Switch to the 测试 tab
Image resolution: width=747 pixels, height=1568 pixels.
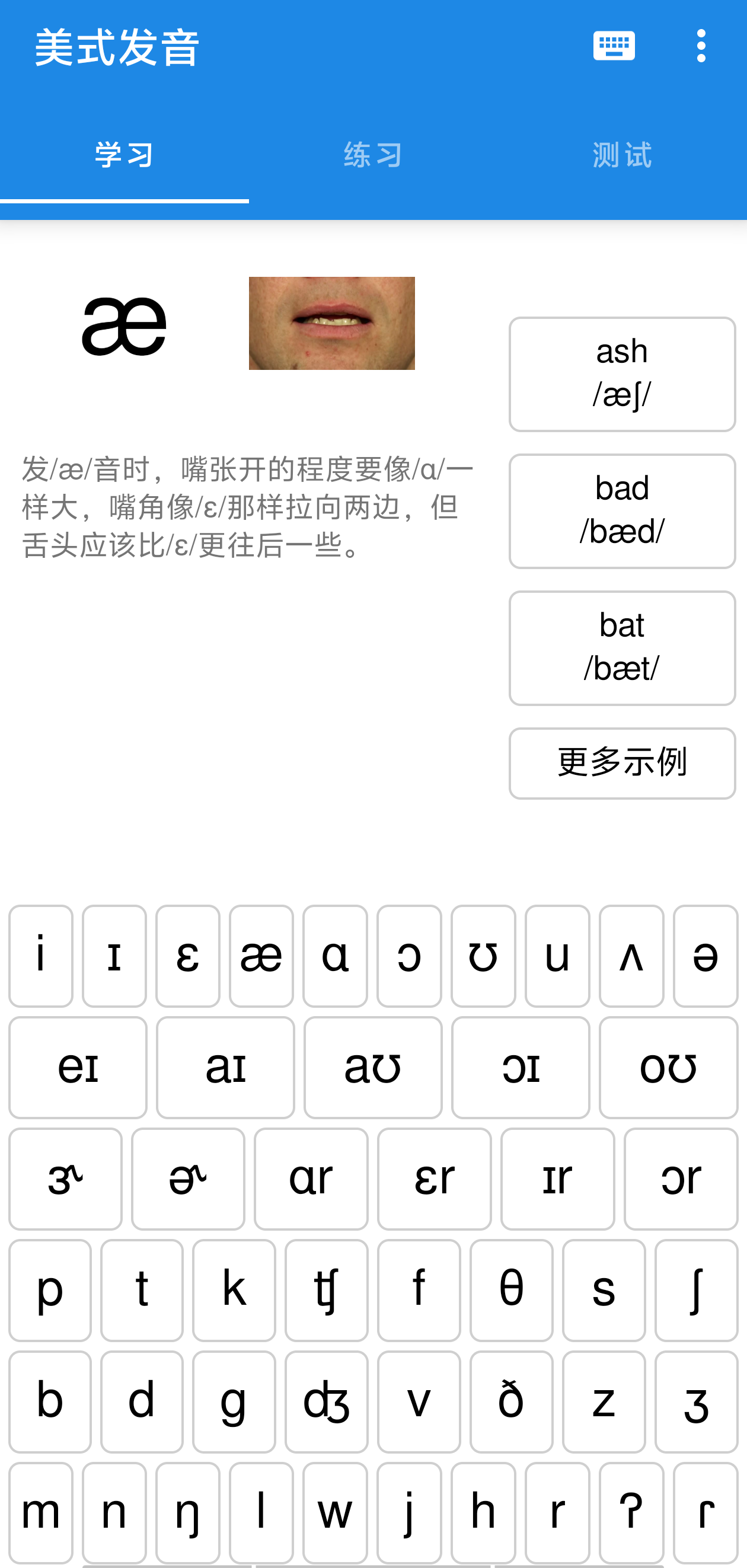click(x=622, y=155)
